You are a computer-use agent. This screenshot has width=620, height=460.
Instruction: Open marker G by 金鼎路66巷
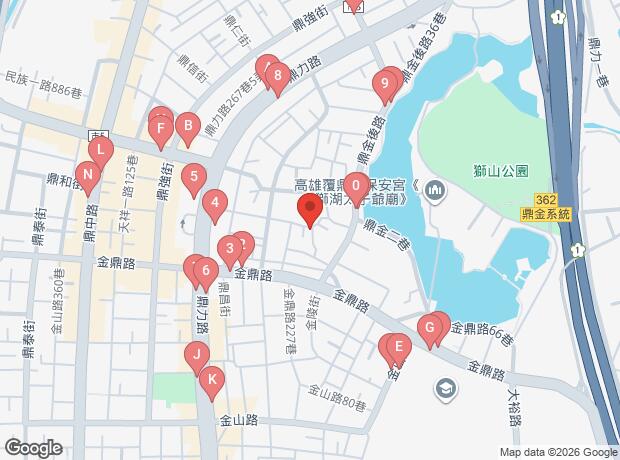[429, 328]
